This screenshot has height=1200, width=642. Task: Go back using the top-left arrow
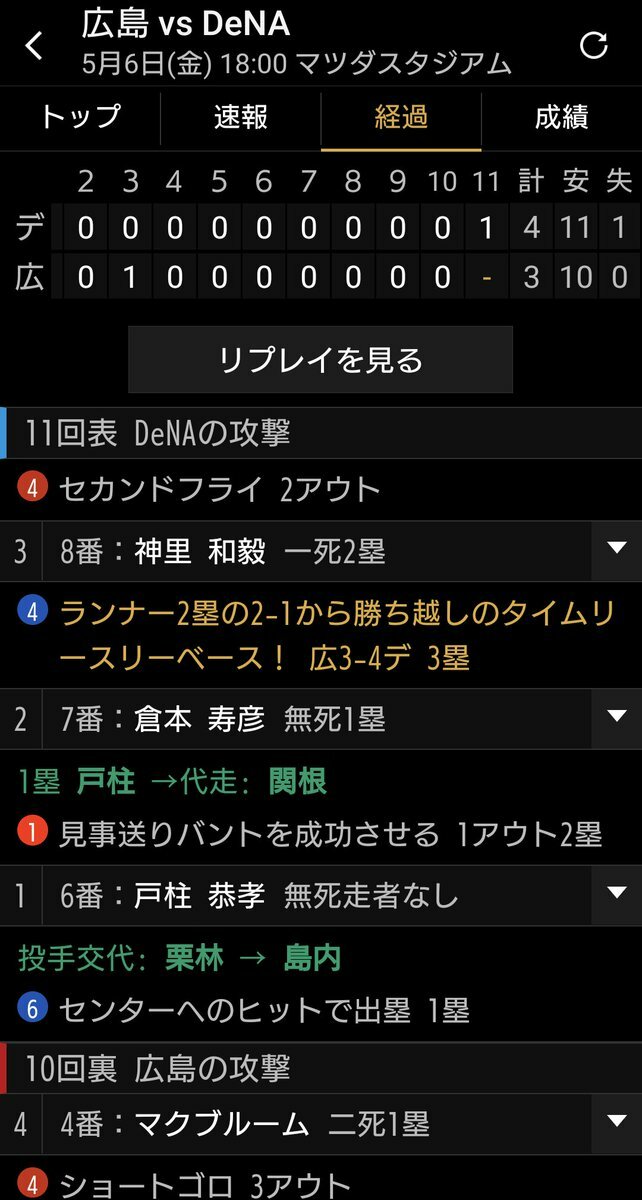35,46
